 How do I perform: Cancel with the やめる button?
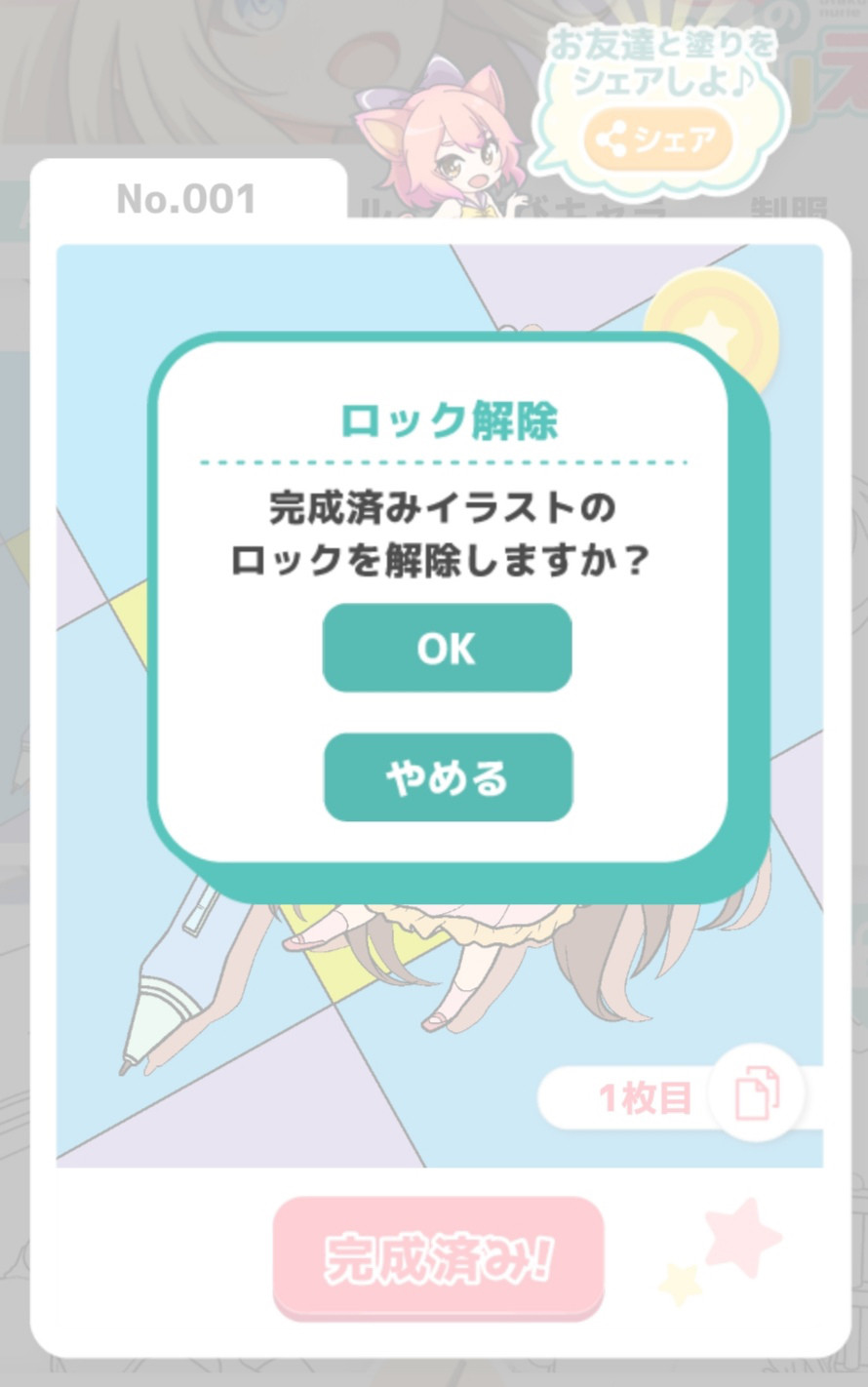(x=448, y=777)
